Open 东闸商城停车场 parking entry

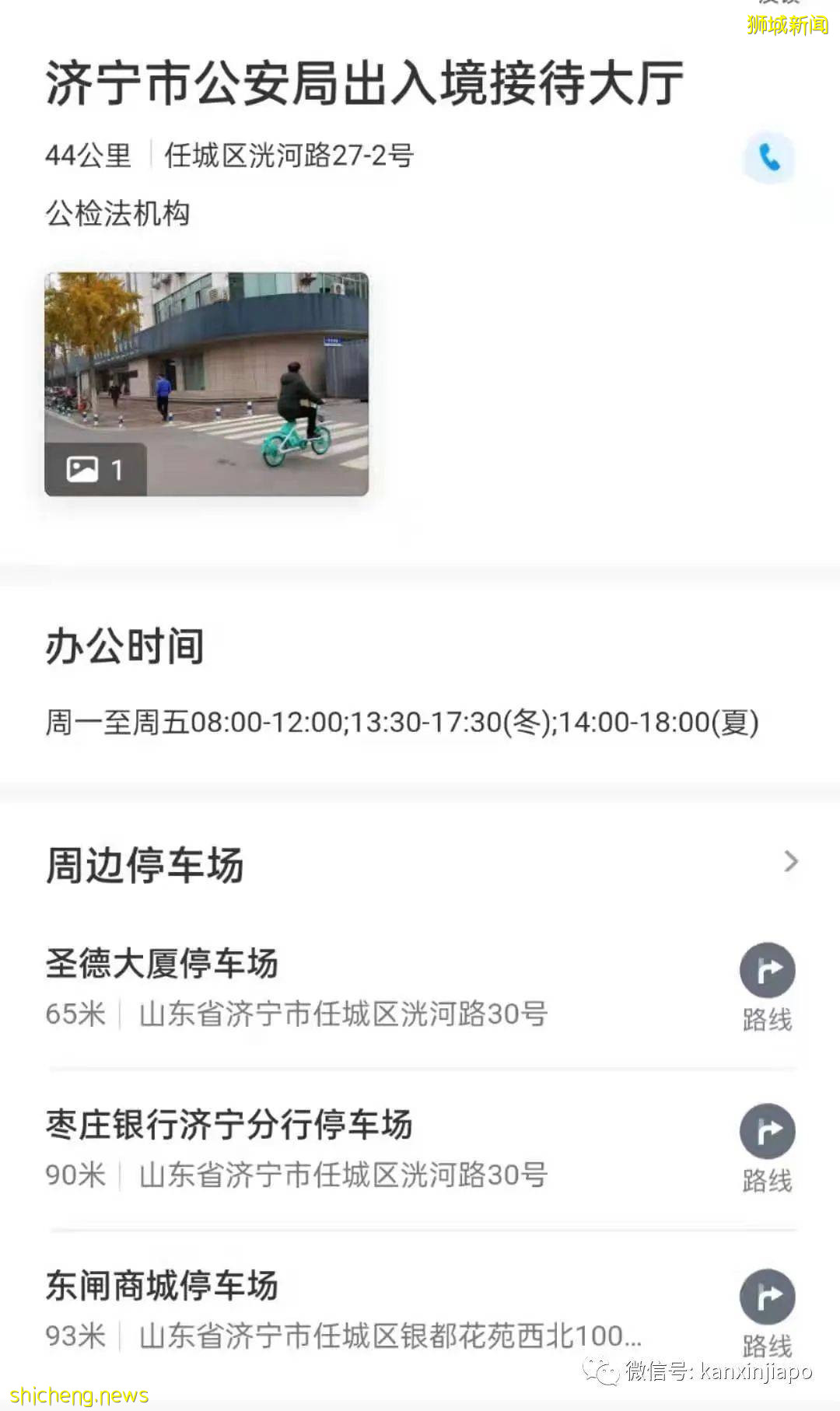click(161, 1287)
